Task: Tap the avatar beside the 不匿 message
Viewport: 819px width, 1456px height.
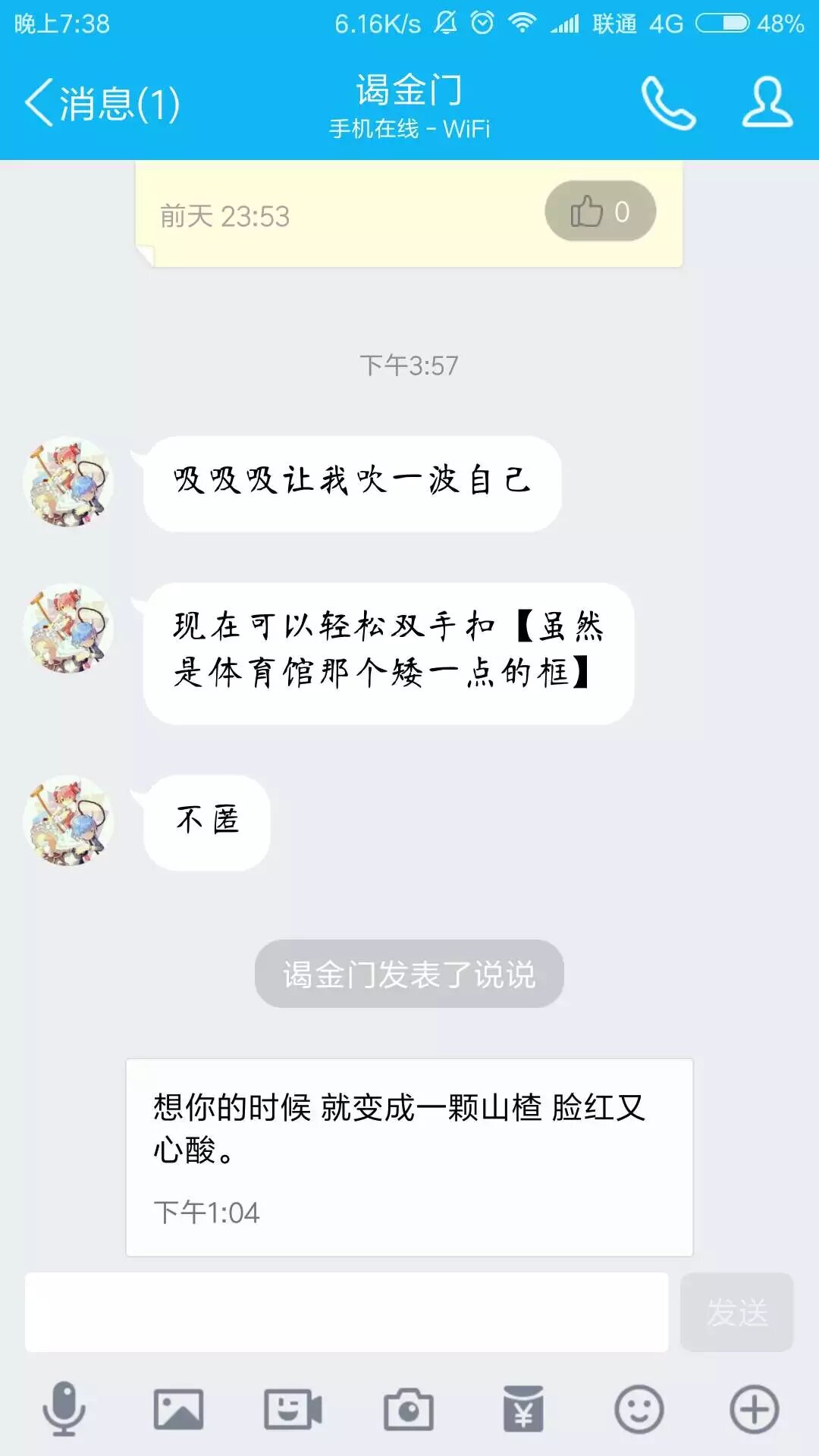Action: click(68, 821)
